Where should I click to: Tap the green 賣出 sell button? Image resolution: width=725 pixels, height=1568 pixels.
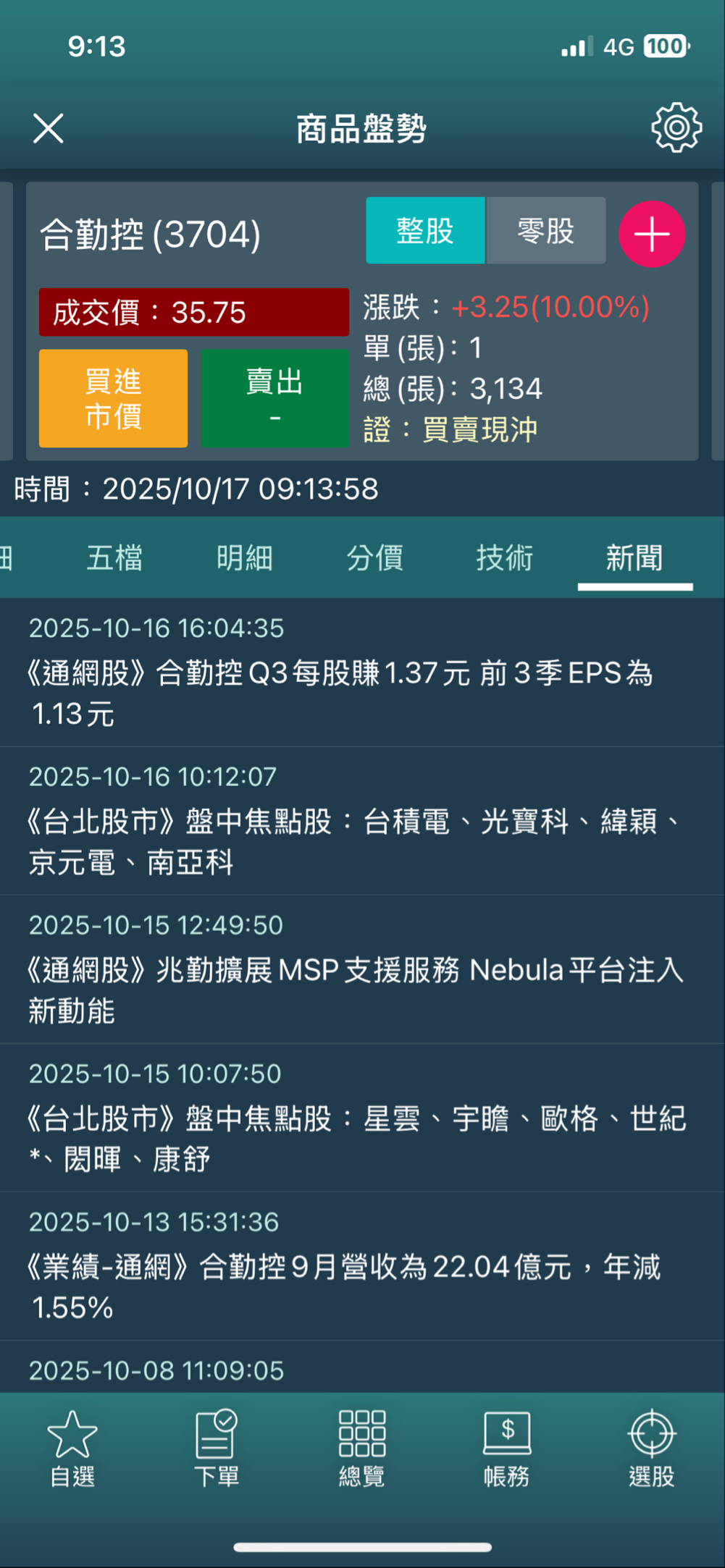point(275,398)
